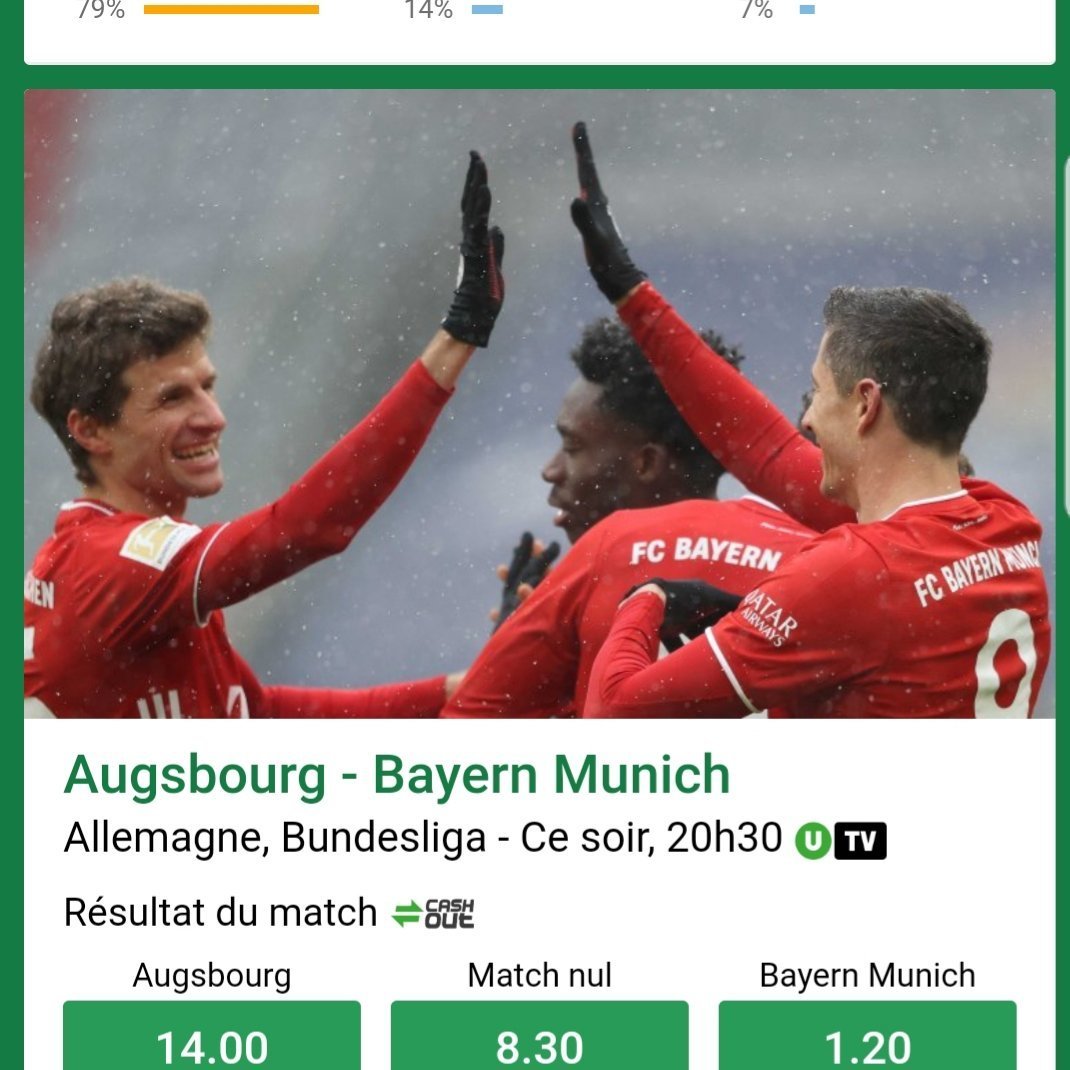Open the Augsbourg - Bayern Munich match page

(397, 775)
